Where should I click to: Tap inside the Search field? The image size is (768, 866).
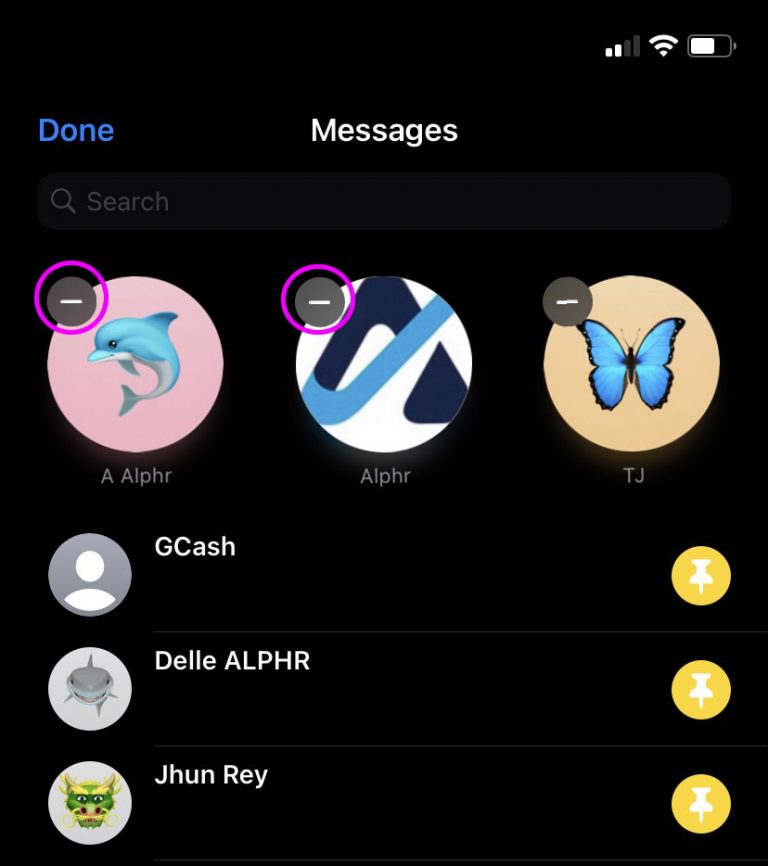click(300, 201)
